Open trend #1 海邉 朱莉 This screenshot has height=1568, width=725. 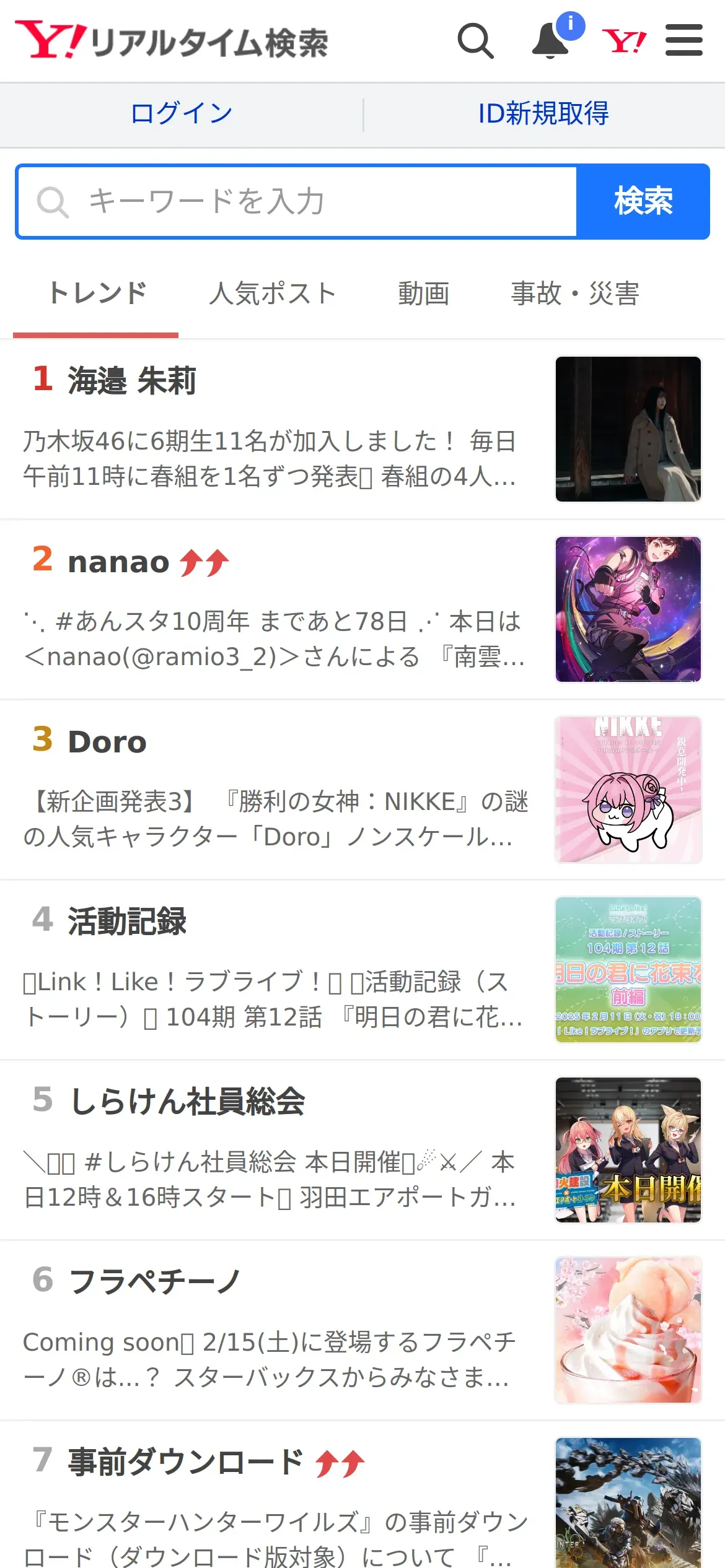(132, 380)
